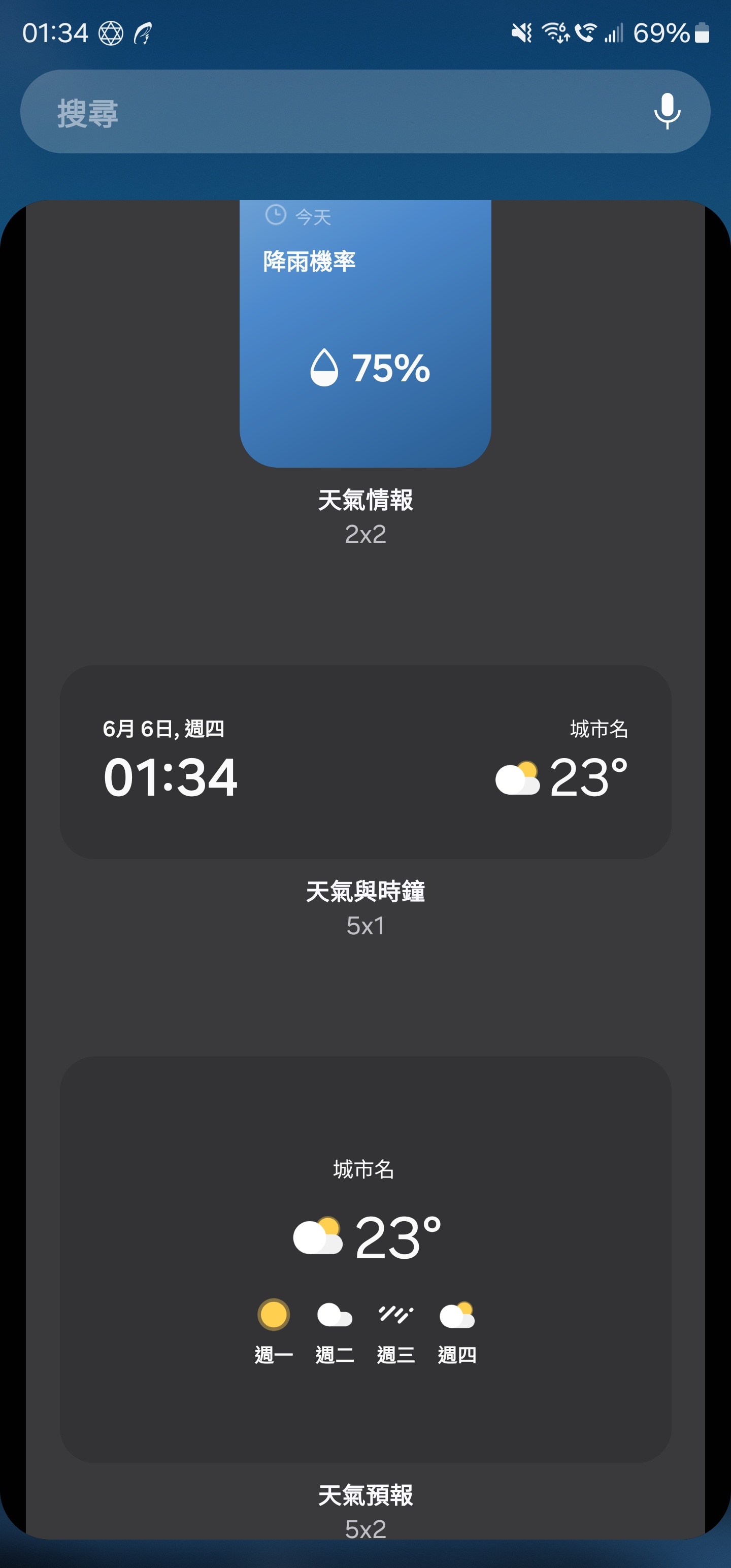Viewport: 731px width, 1568px height.
Task: Pick the 天氣預報 5x2 forecast widget
Action: coord(365,1259)
